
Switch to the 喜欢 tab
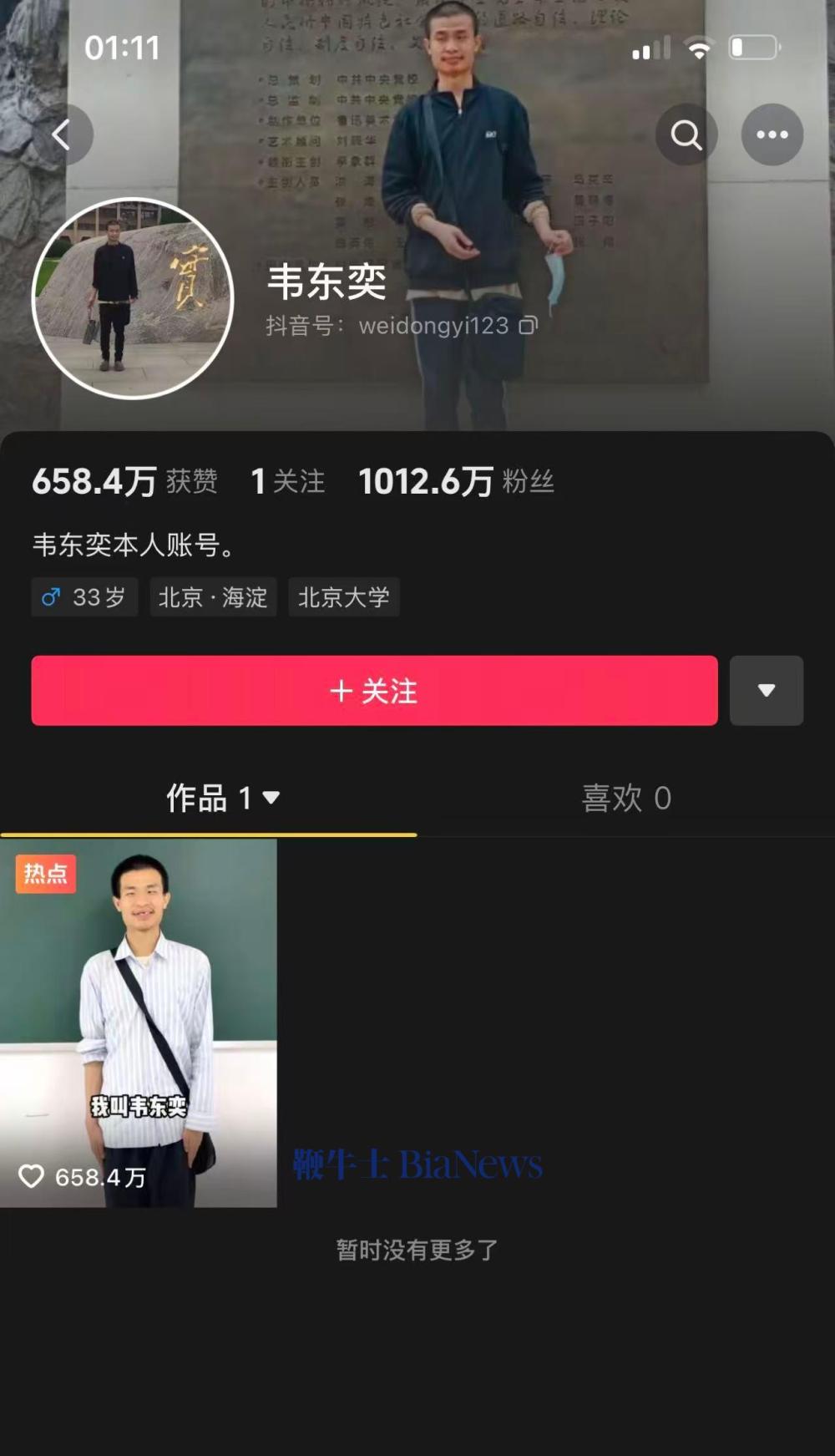click(x=626, y=799)
